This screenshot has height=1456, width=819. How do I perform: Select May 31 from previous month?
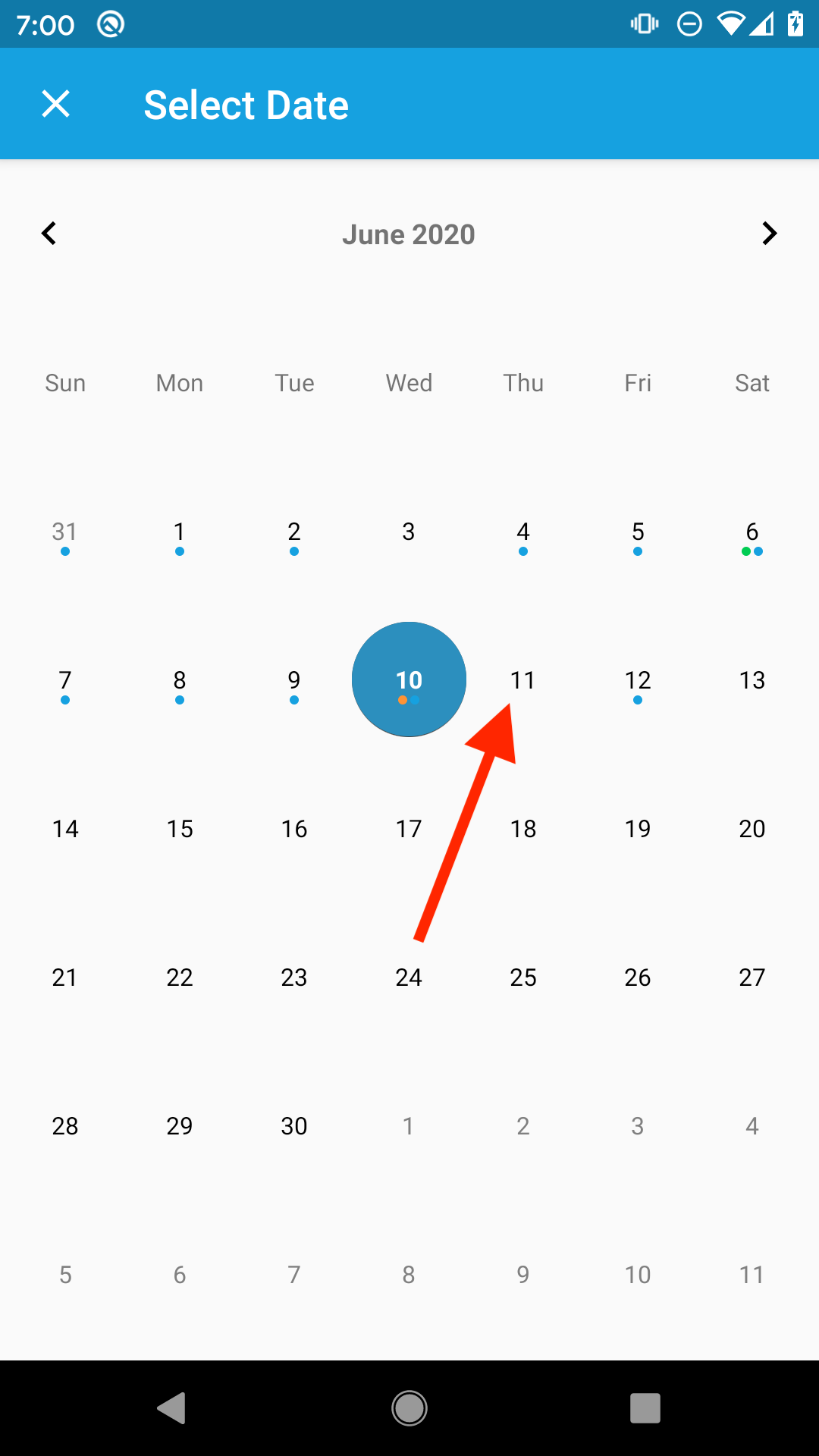coord(65,532)
